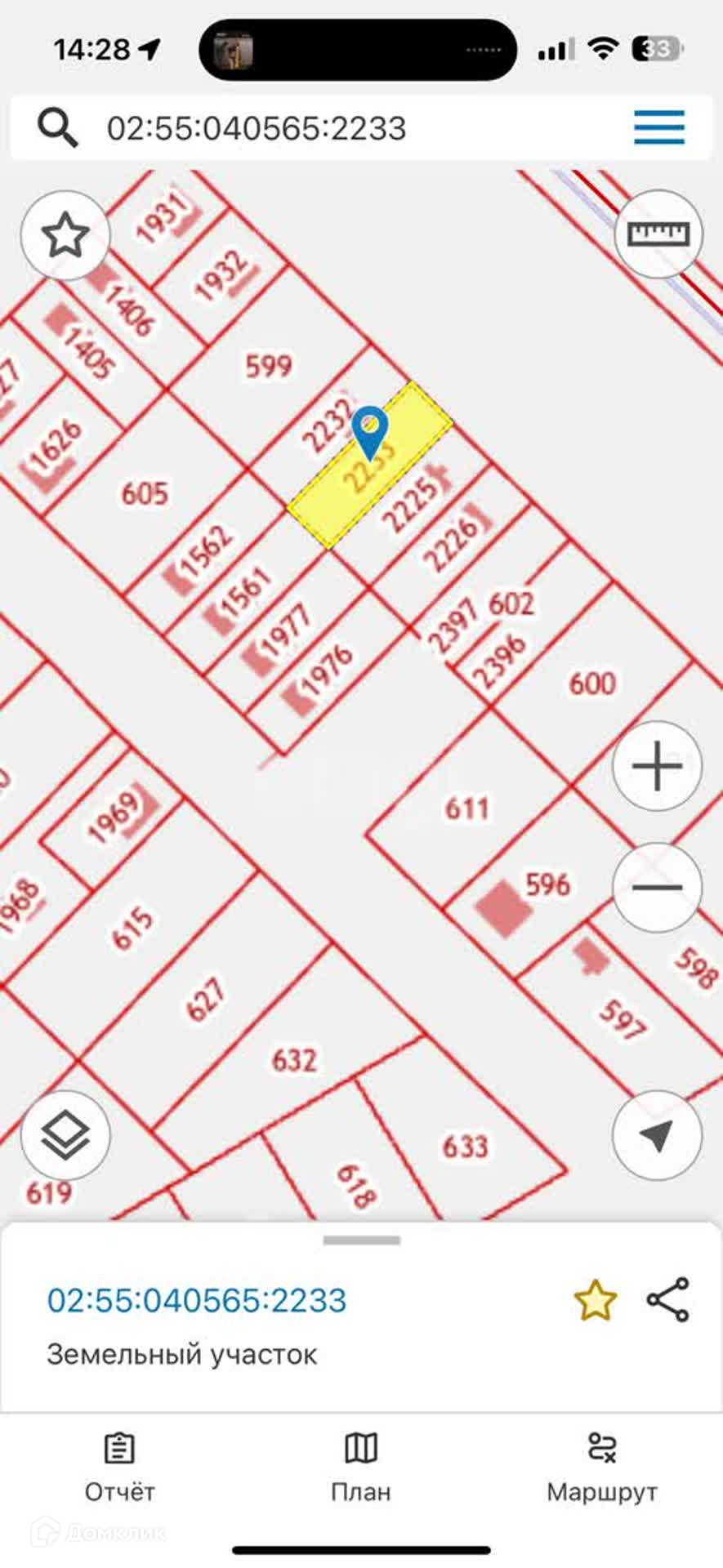723x1568 pixels.
Task: Center map on my location
Action: 657,1135
